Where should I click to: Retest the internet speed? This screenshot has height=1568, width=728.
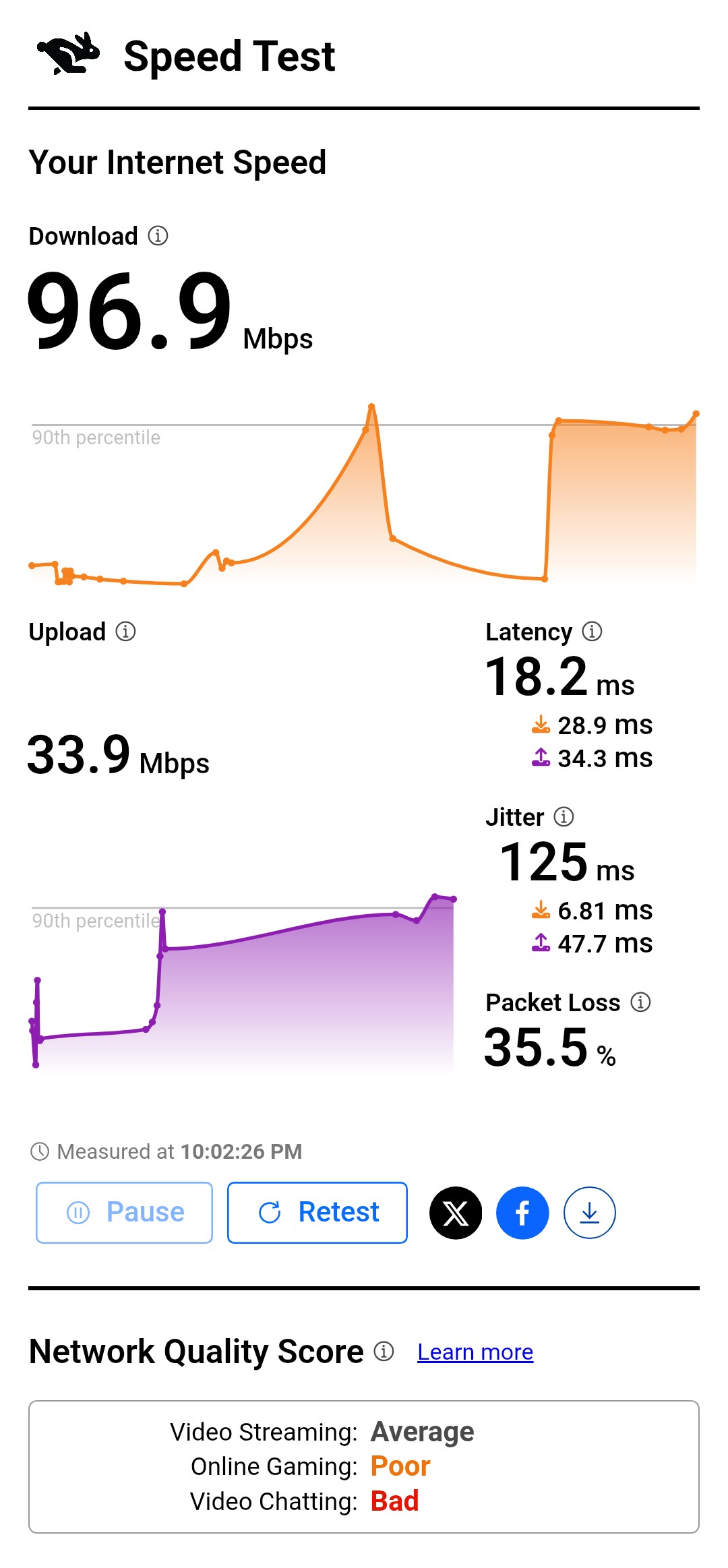click(317, 1212)
